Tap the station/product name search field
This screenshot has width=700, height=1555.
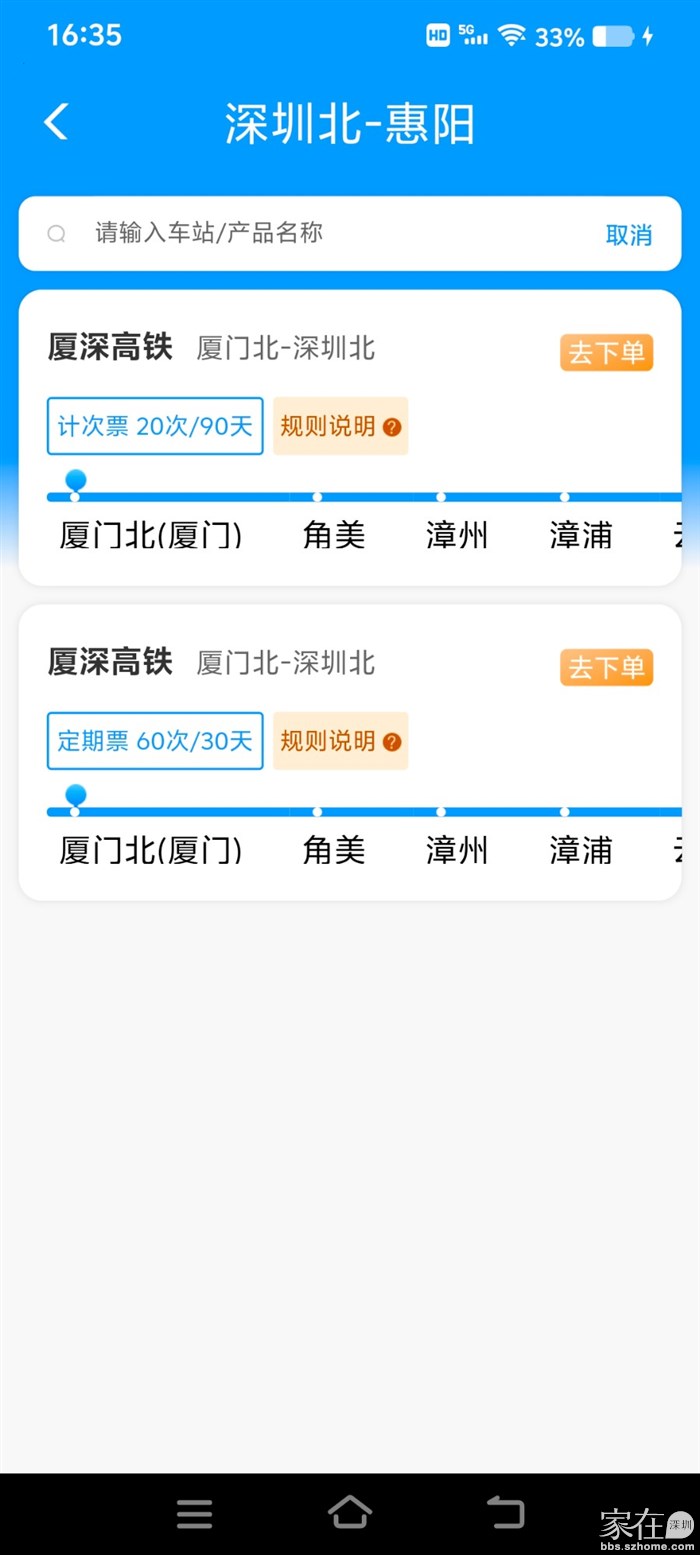click(330, 234)
